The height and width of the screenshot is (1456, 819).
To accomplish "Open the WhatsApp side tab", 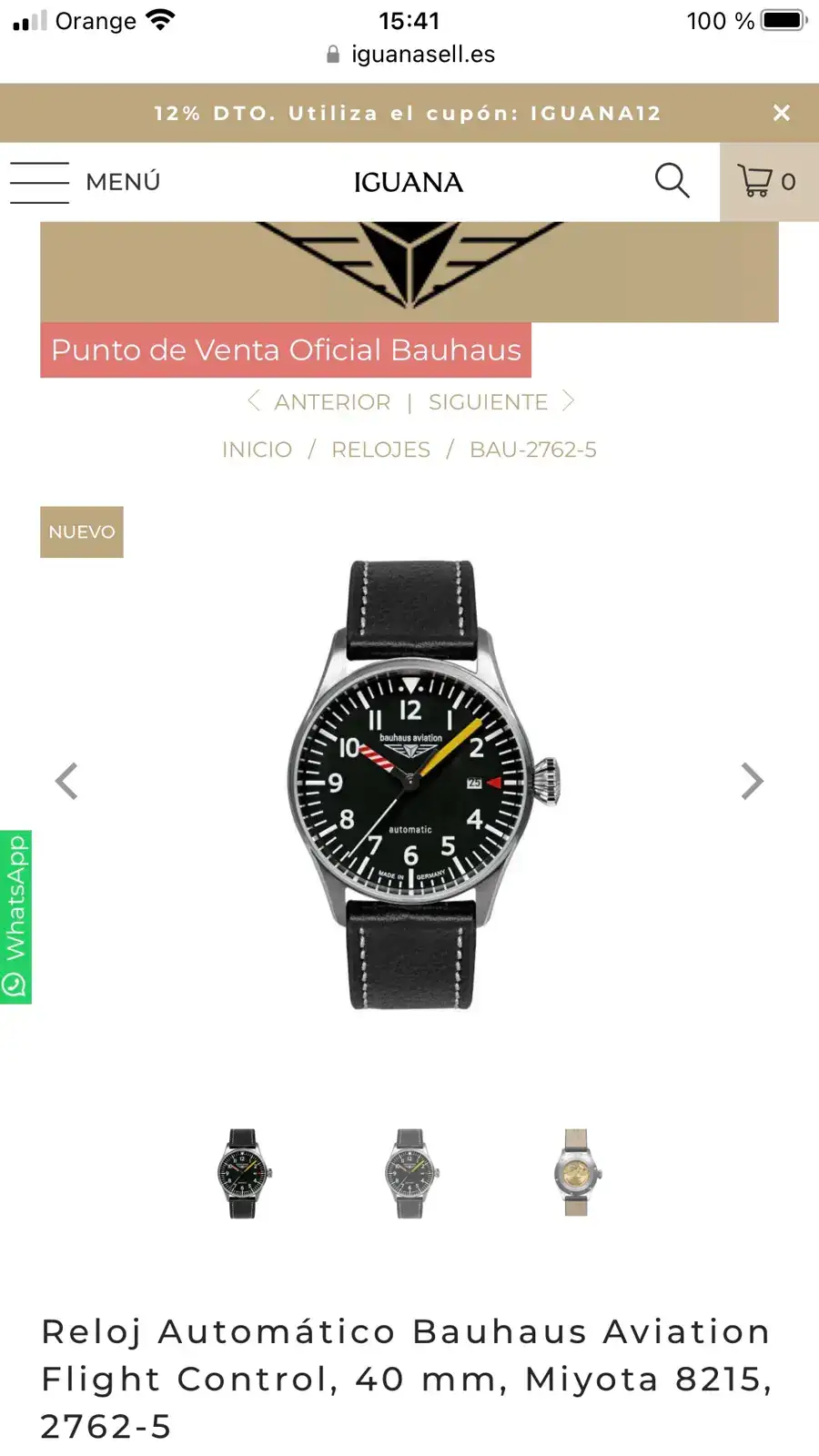I will click(x=15, y=916).
